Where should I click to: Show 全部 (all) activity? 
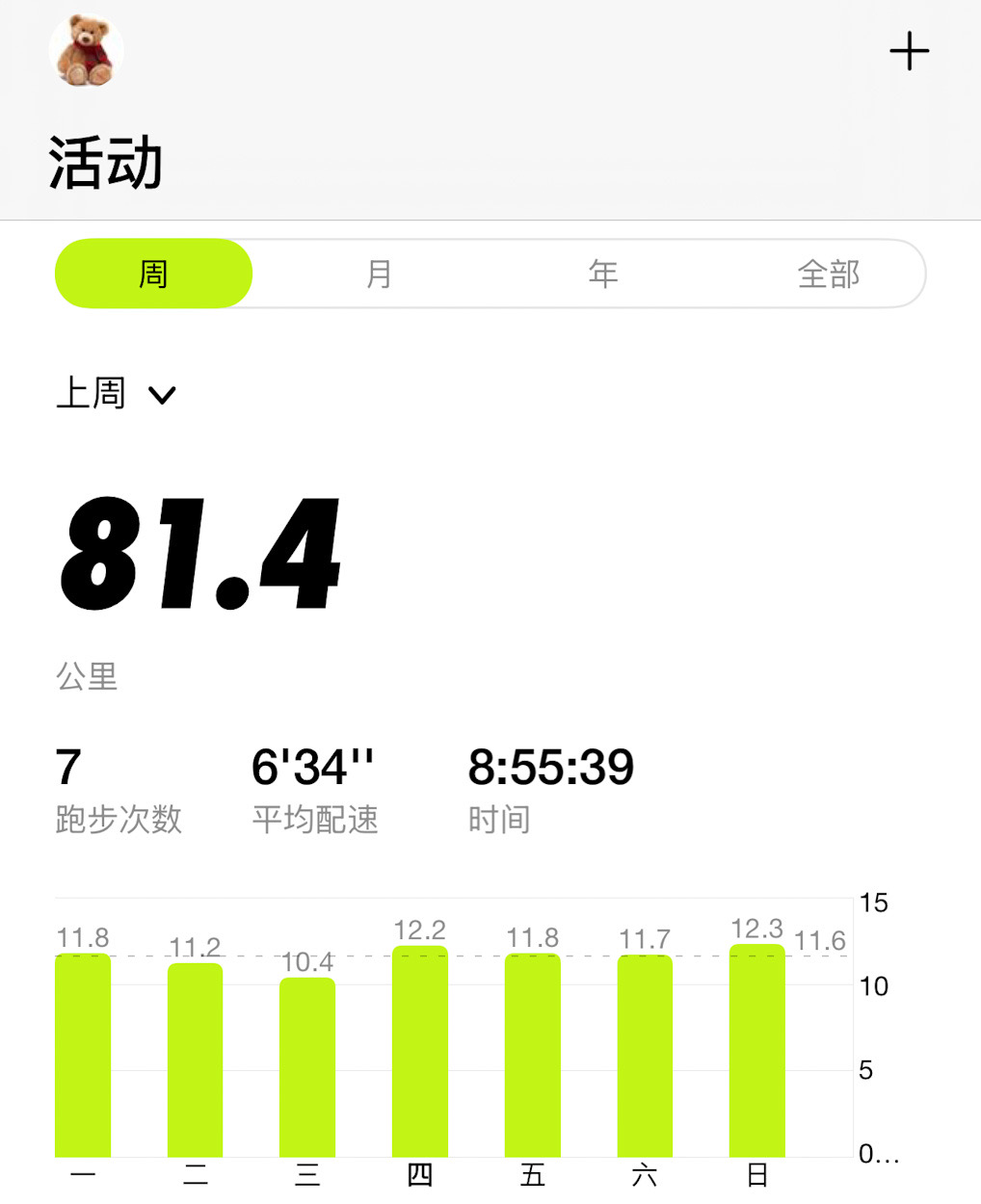[x=828, y=275]
